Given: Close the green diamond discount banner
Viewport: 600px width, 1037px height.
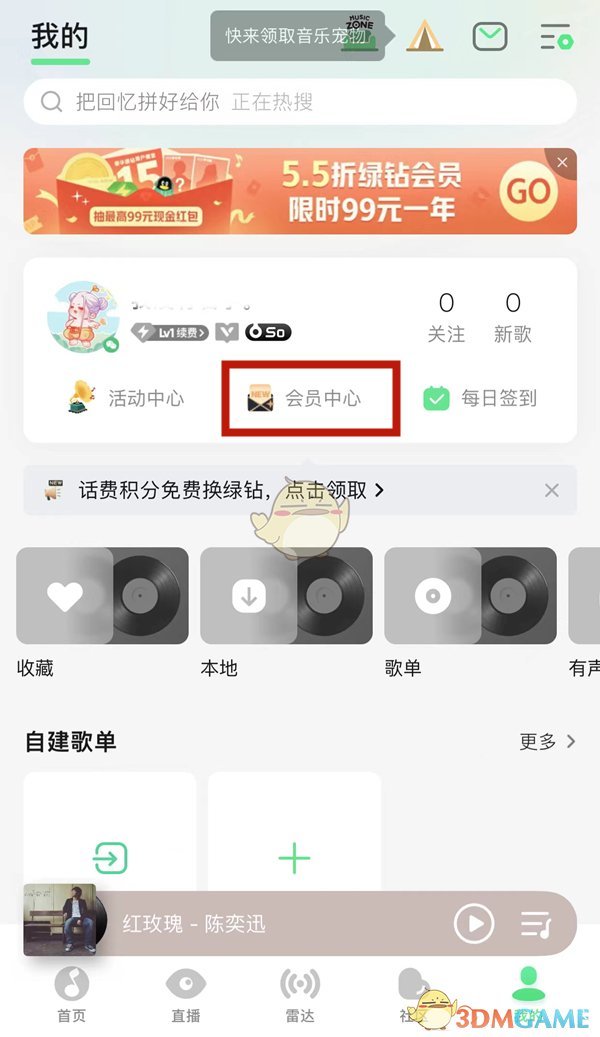Looking at the screenshot, I should pos(562,162).
